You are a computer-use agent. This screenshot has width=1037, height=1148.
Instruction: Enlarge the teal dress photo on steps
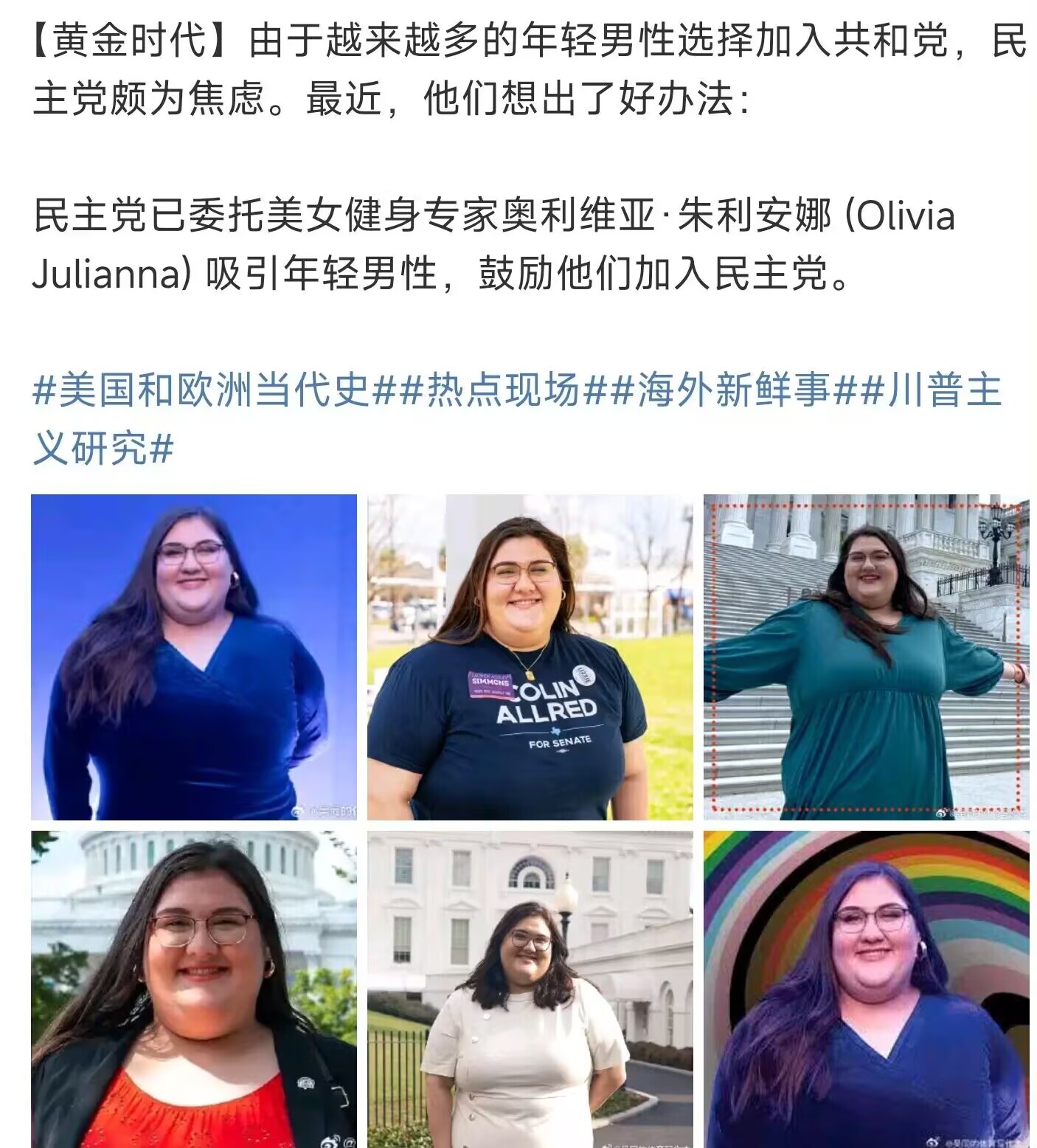[x=866, y=657]
